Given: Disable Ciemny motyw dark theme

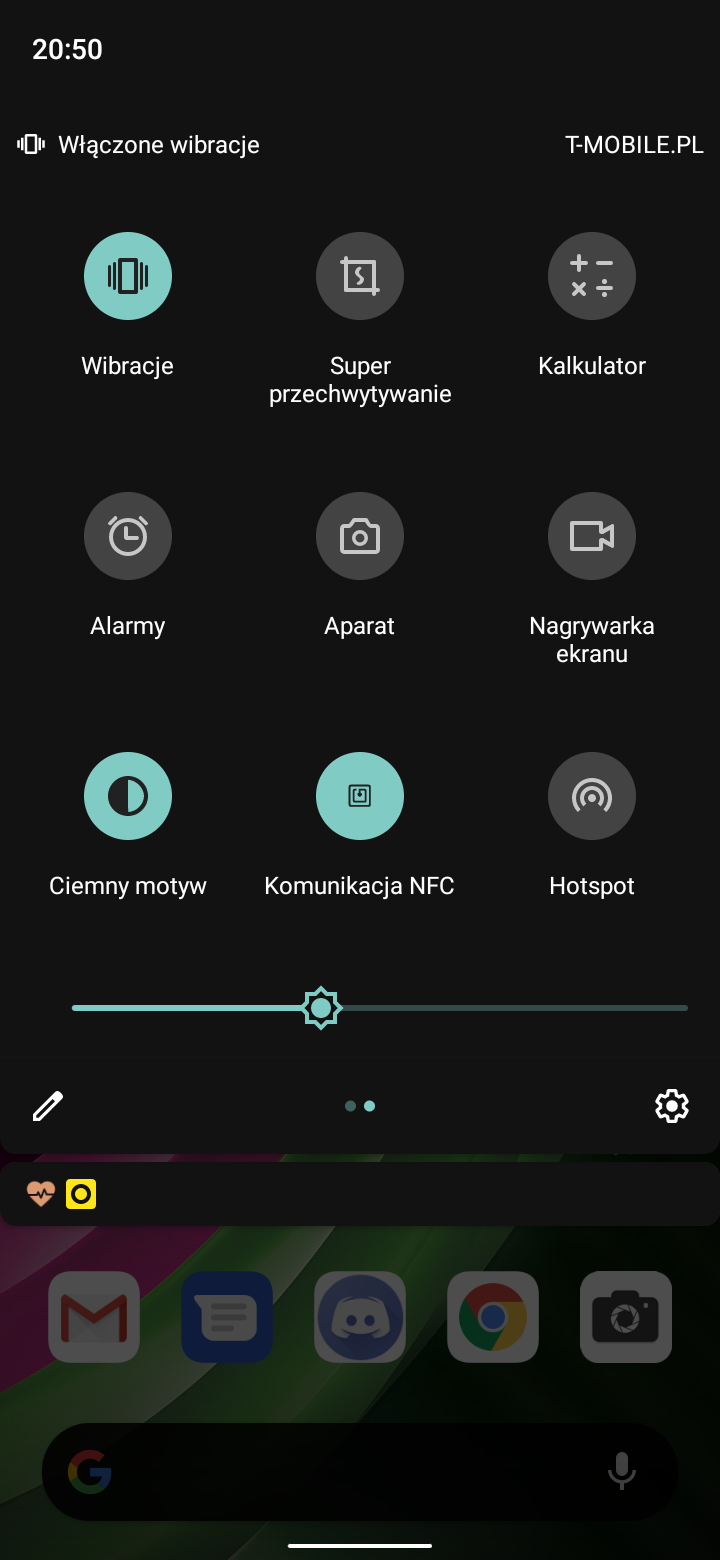Looking at the screenshot, I should tap(128, 796).
